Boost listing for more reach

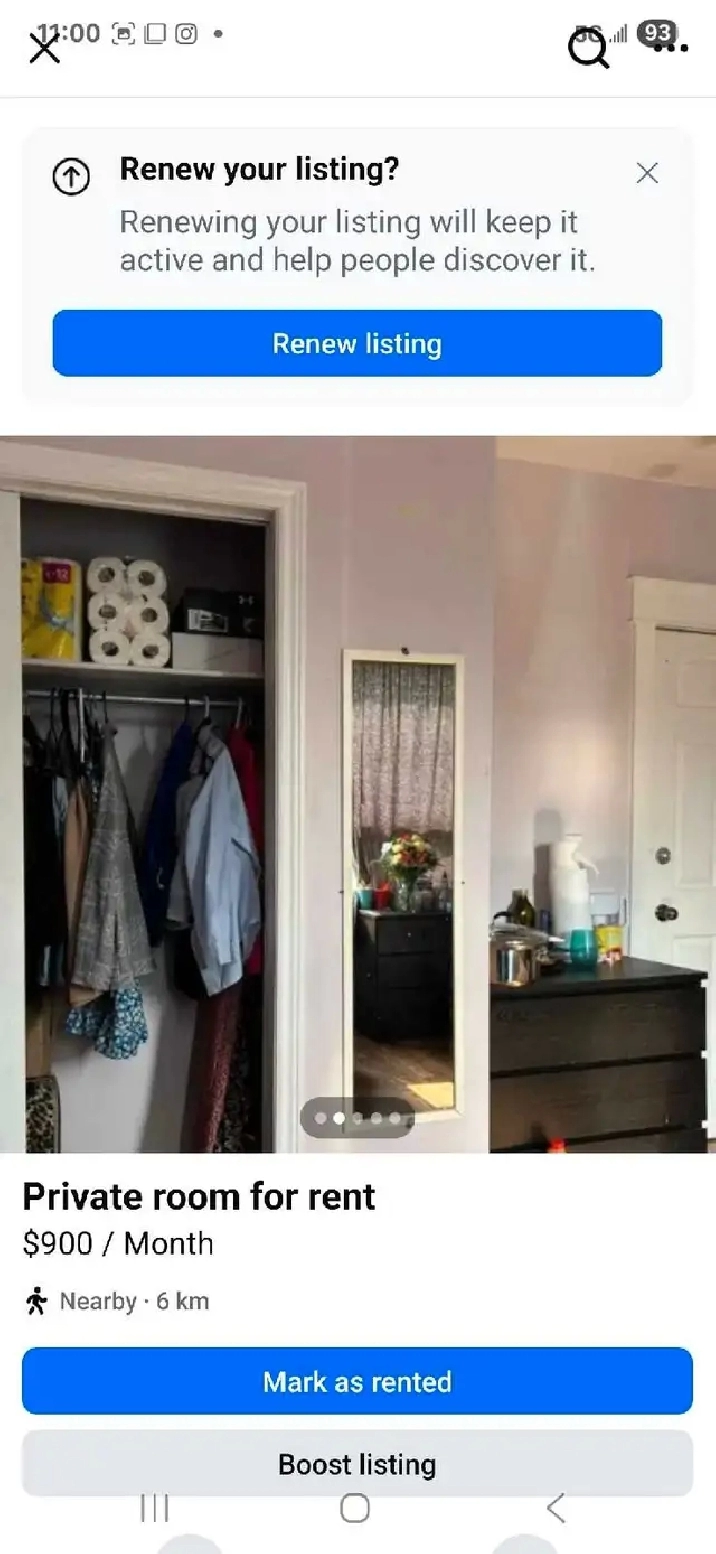pyautogui.click(x=357, y=1463)
